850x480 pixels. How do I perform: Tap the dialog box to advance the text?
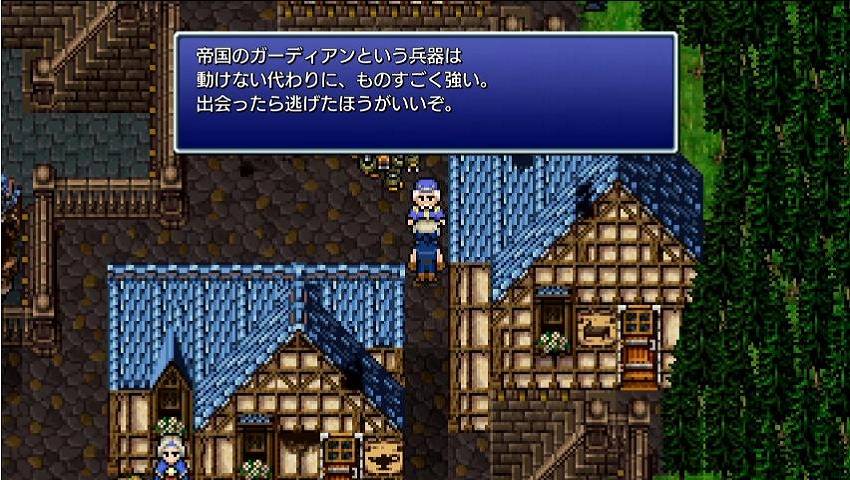click(426, 93)
